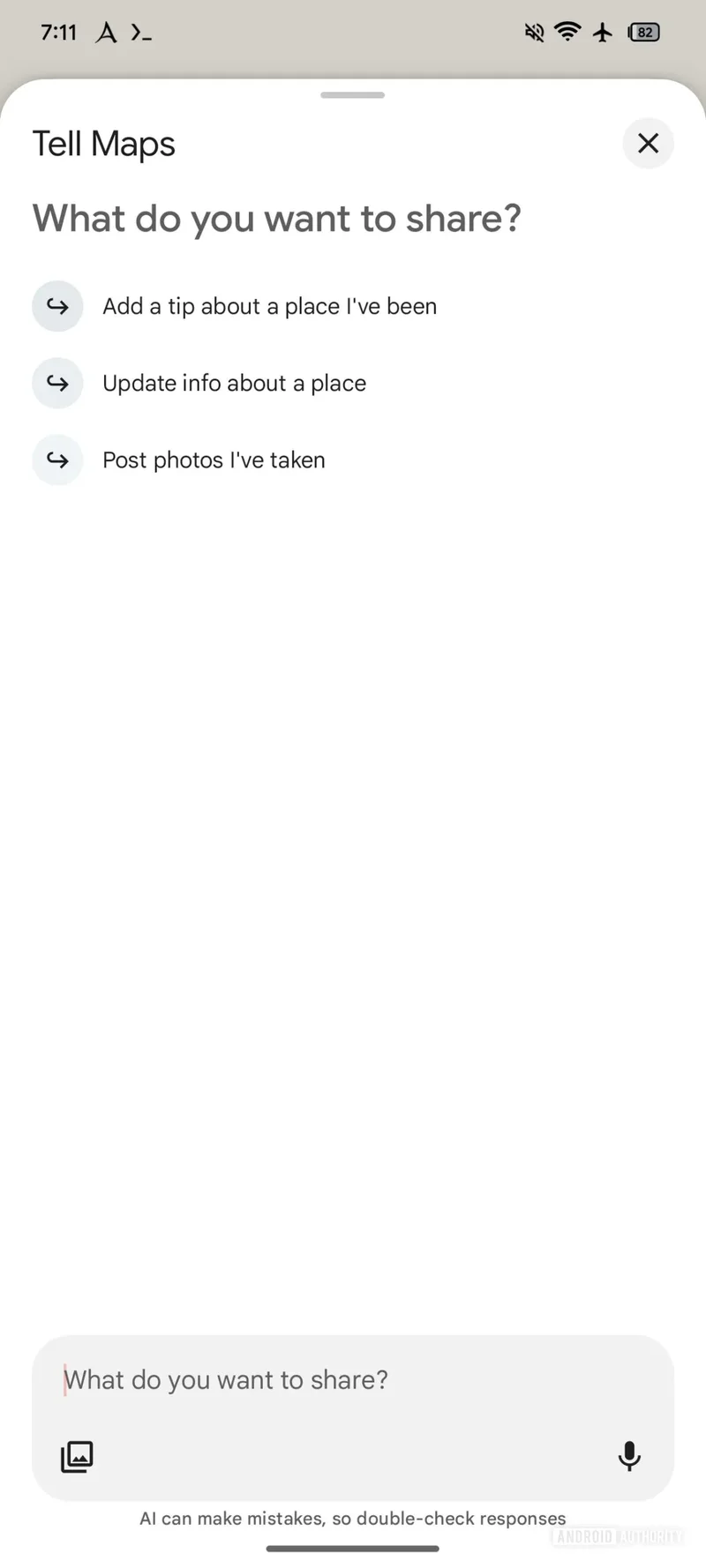
Task: Tap the airplane mode status icon
Action: (x=602, y=32)
